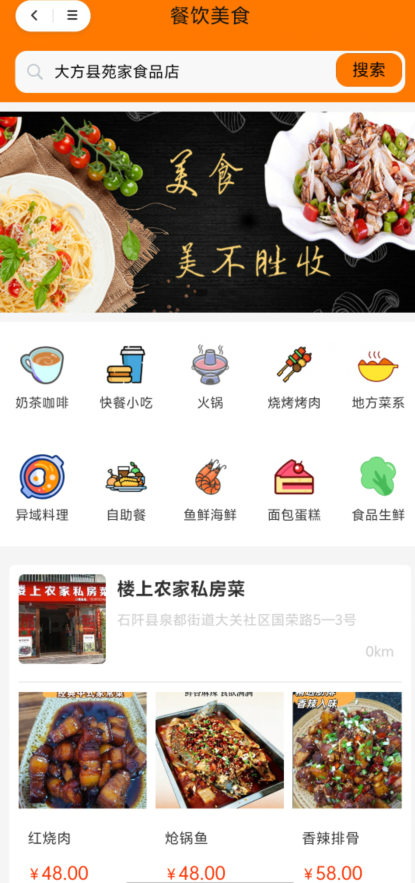
Task: Open the 面包蛋糕 category
Action: (294, 489)
